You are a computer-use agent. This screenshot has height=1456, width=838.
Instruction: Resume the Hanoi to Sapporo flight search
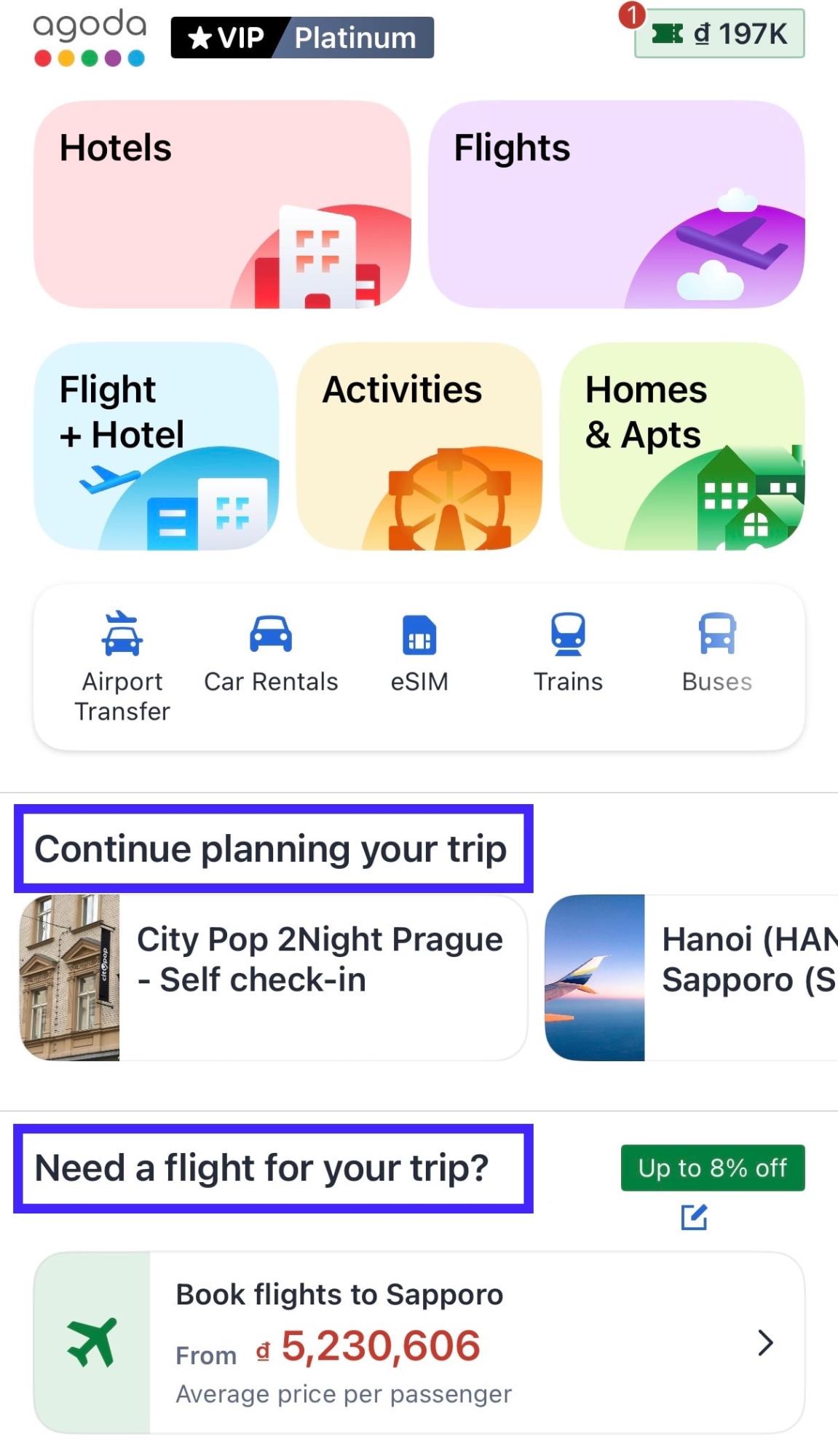[x=692, y=977]
